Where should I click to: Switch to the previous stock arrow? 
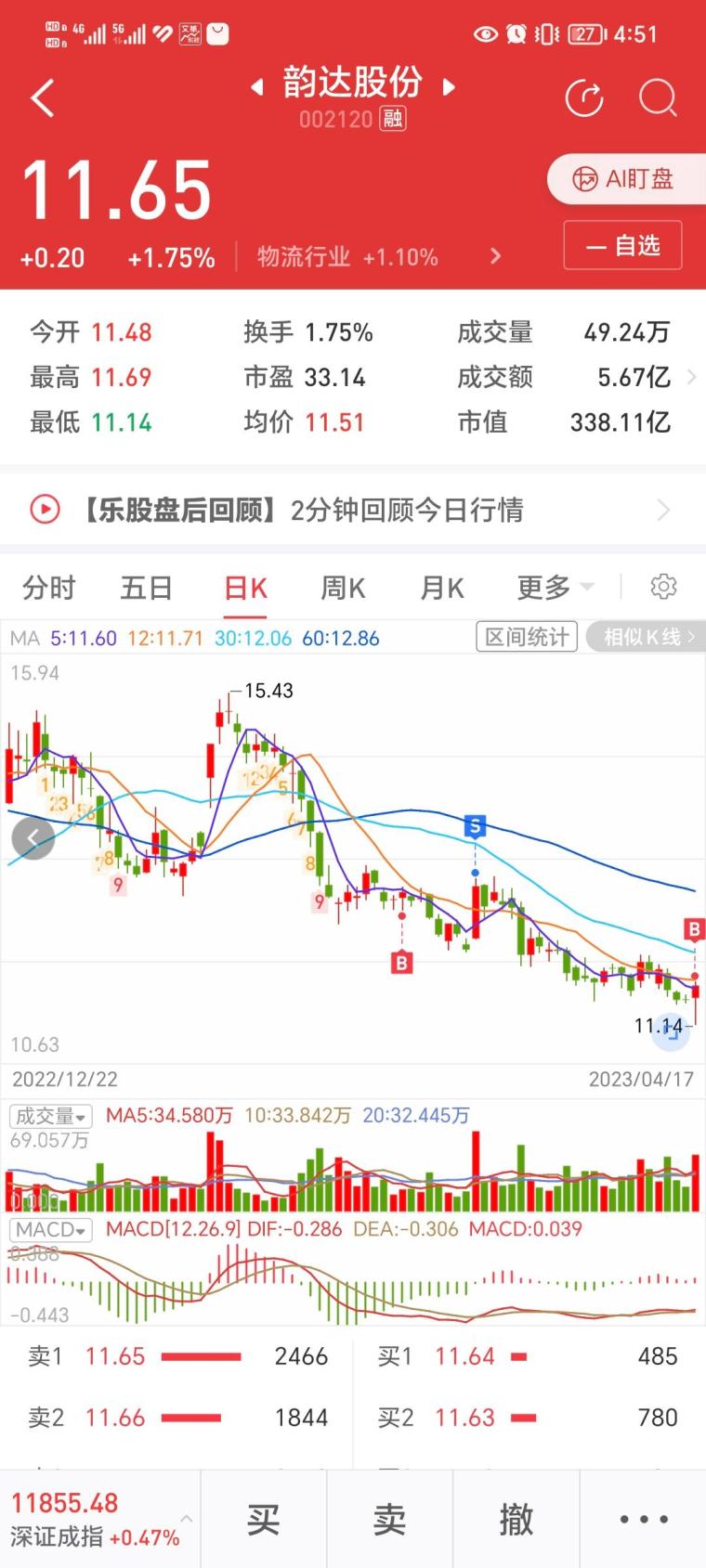(x=257, y=87)
